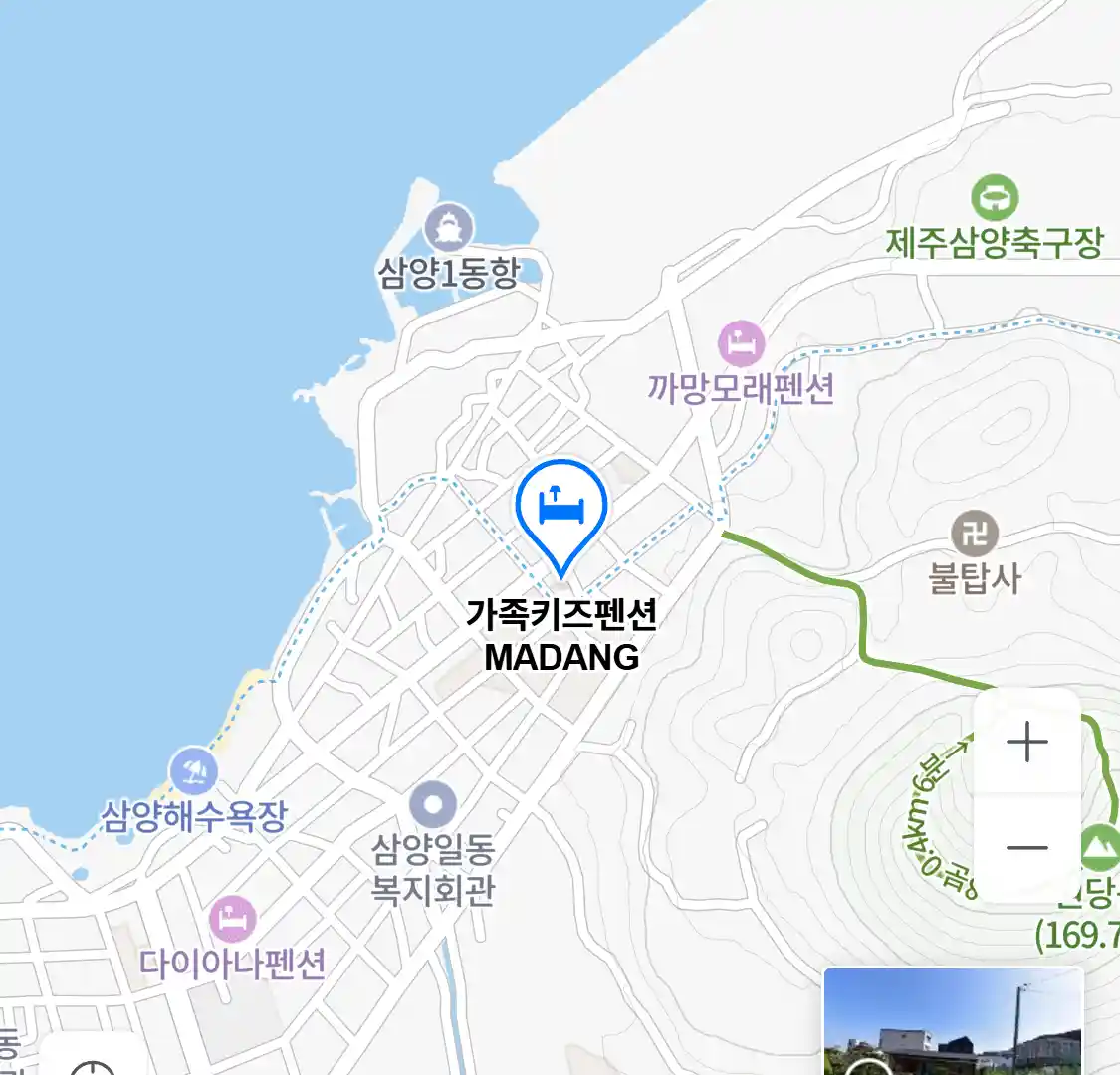
Task: Open the 삼양1동항 harbor marker
Action: [449, 229]
